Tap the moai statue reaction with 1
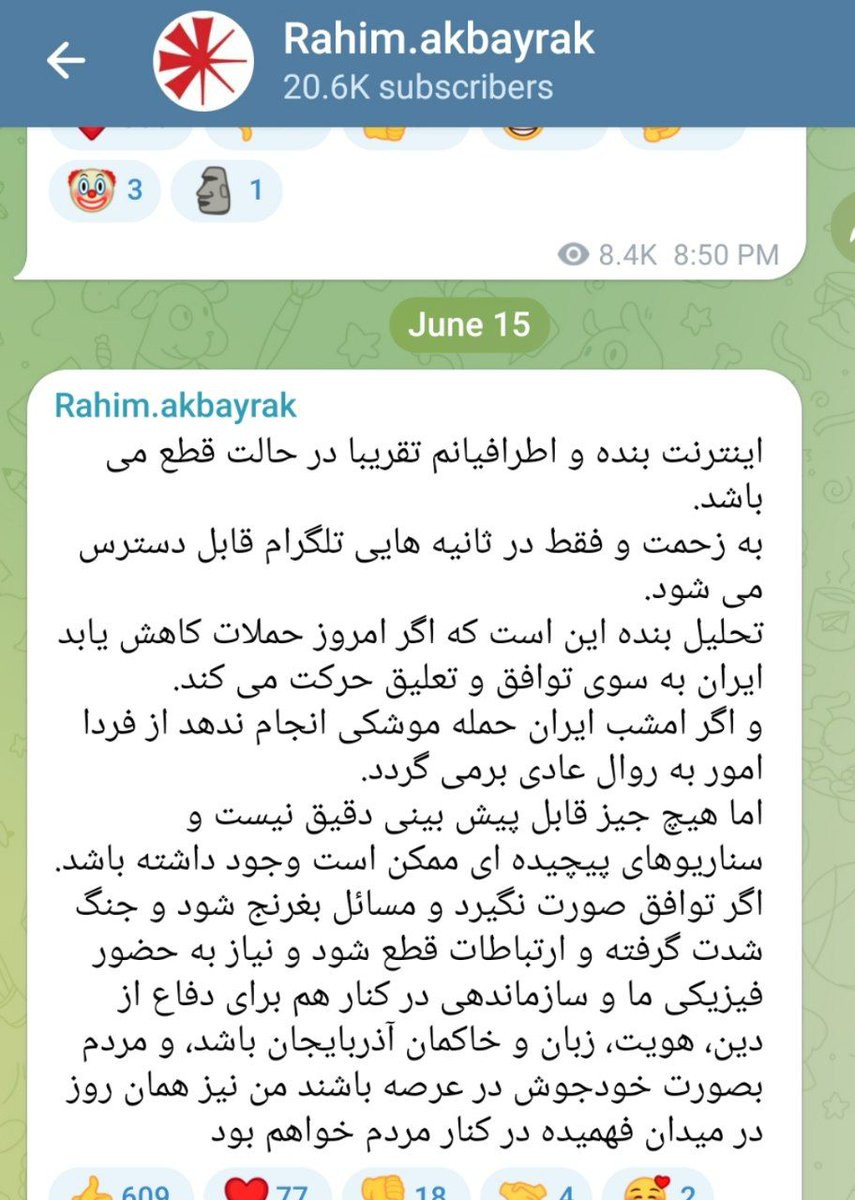The width and height of the screenshot is (855, 1200). tap(226, 190)
